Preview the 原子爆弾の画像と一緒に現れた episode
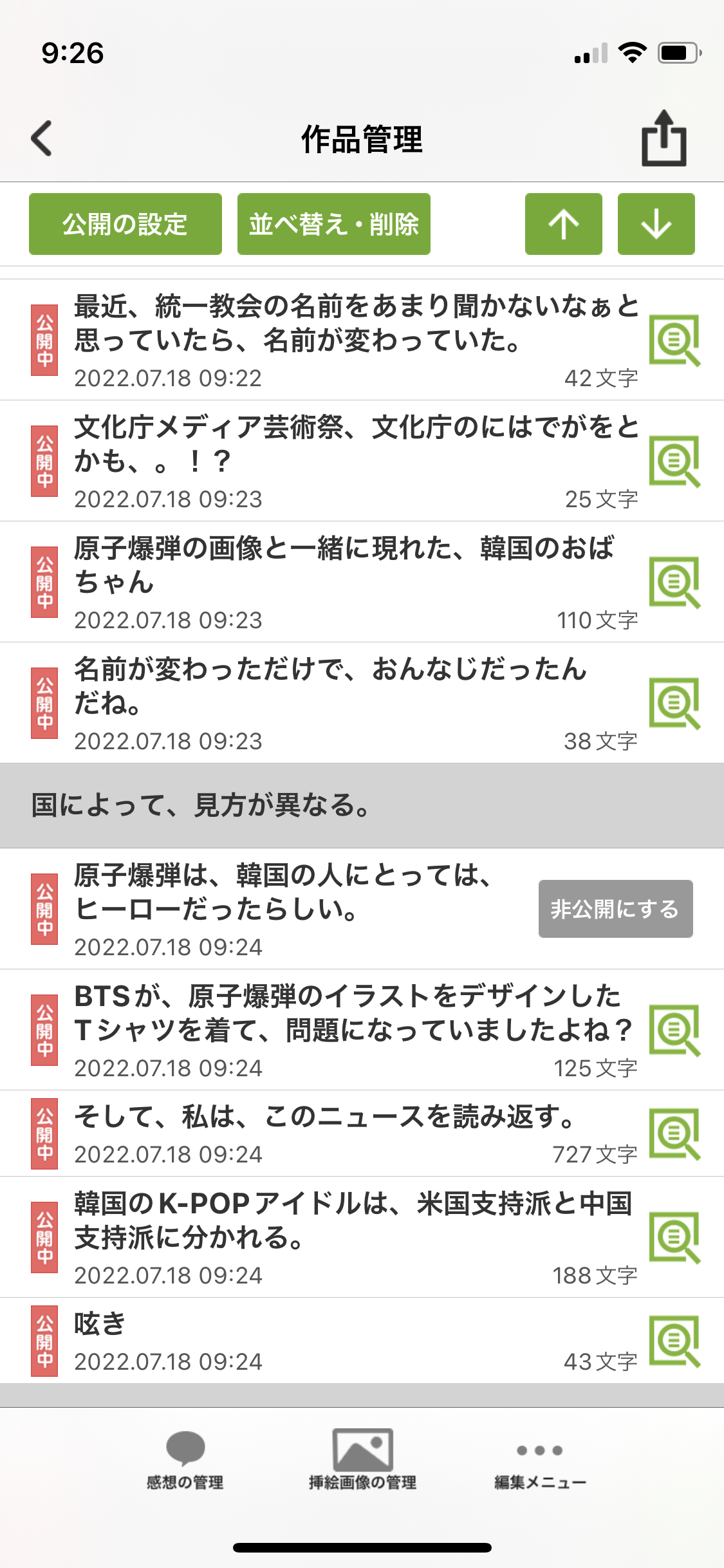This screenshot has height=1568, width=724. (674, 582)
